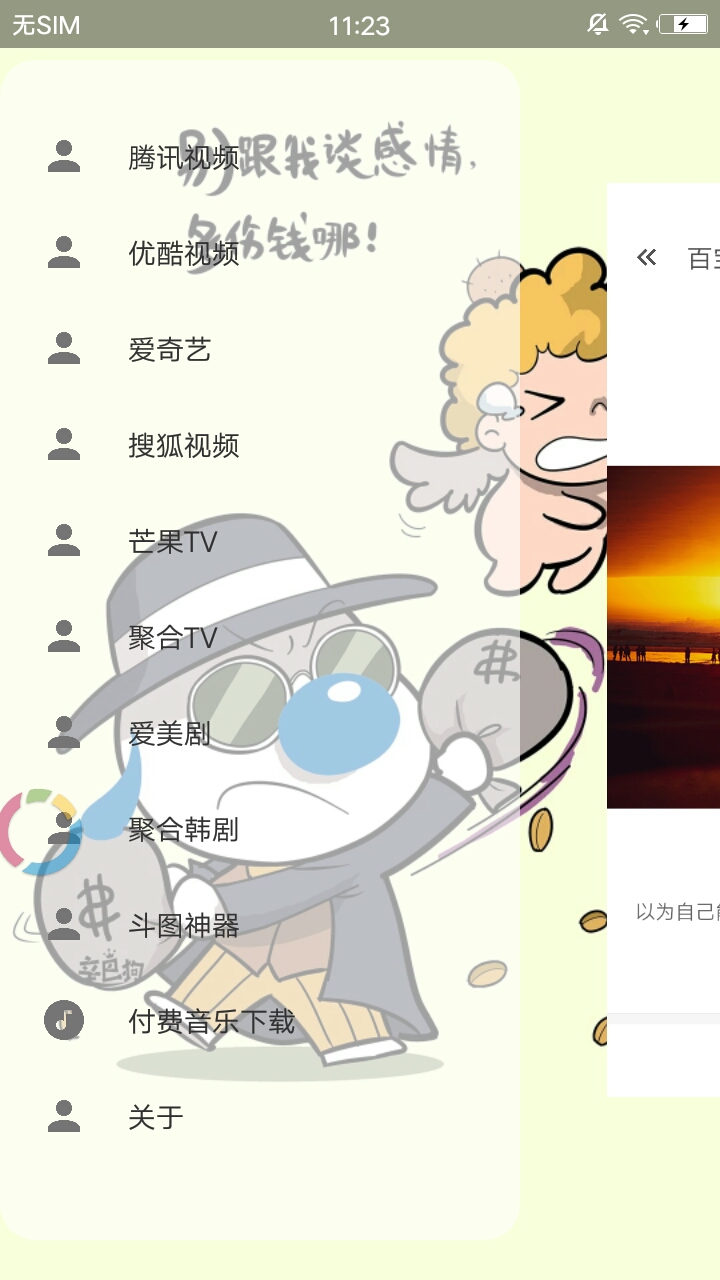Open 斗图神器
Viewport: 720px width, 1280px height.
click(260, 925)
